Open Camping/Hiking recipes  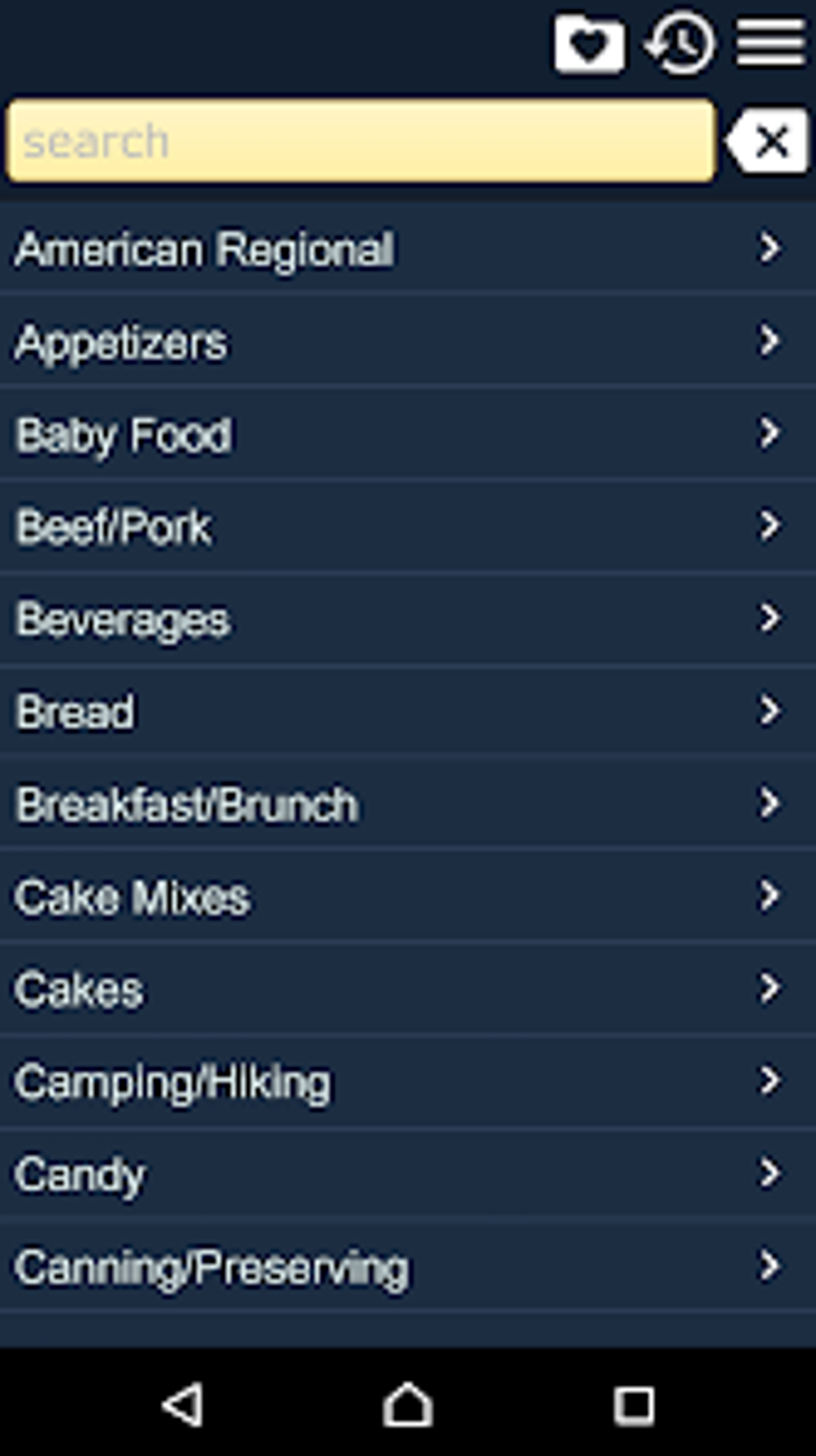[408, 1081]
